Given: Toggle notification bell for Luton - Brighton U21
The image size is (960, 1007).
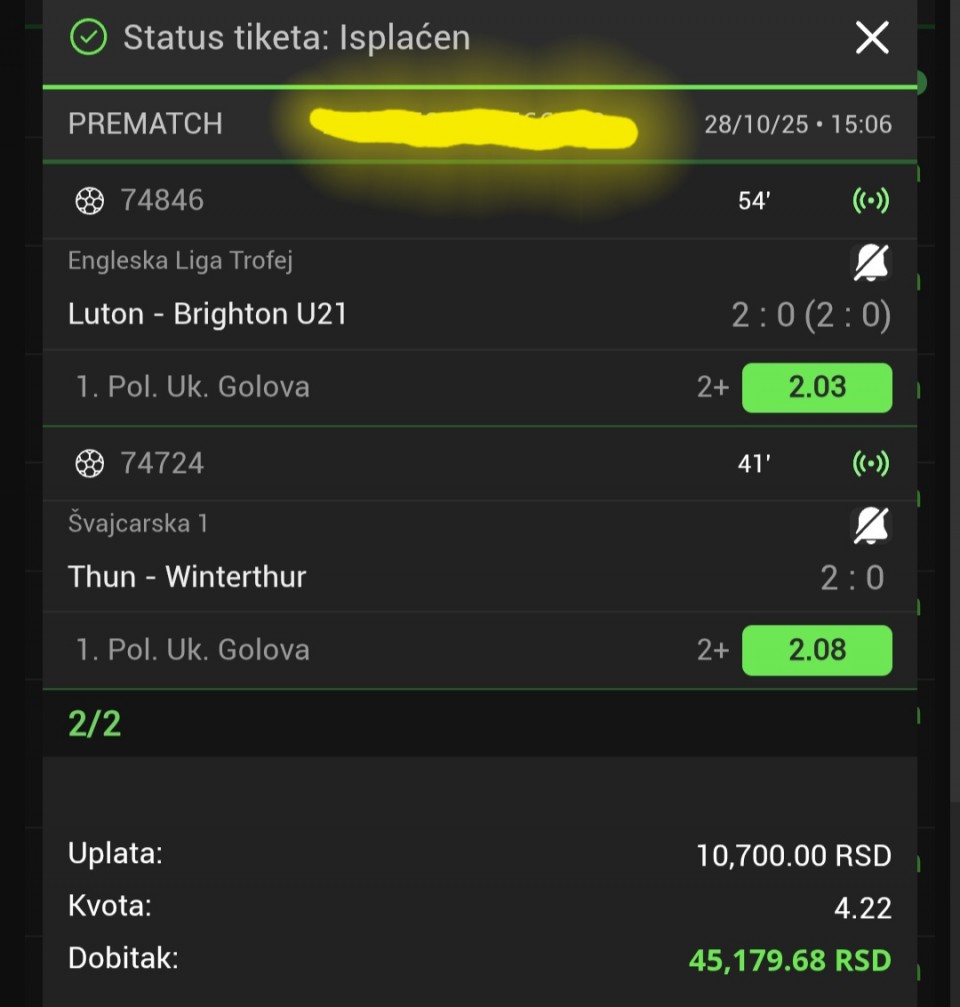Looking at the screenshot, I should (870, 263).
